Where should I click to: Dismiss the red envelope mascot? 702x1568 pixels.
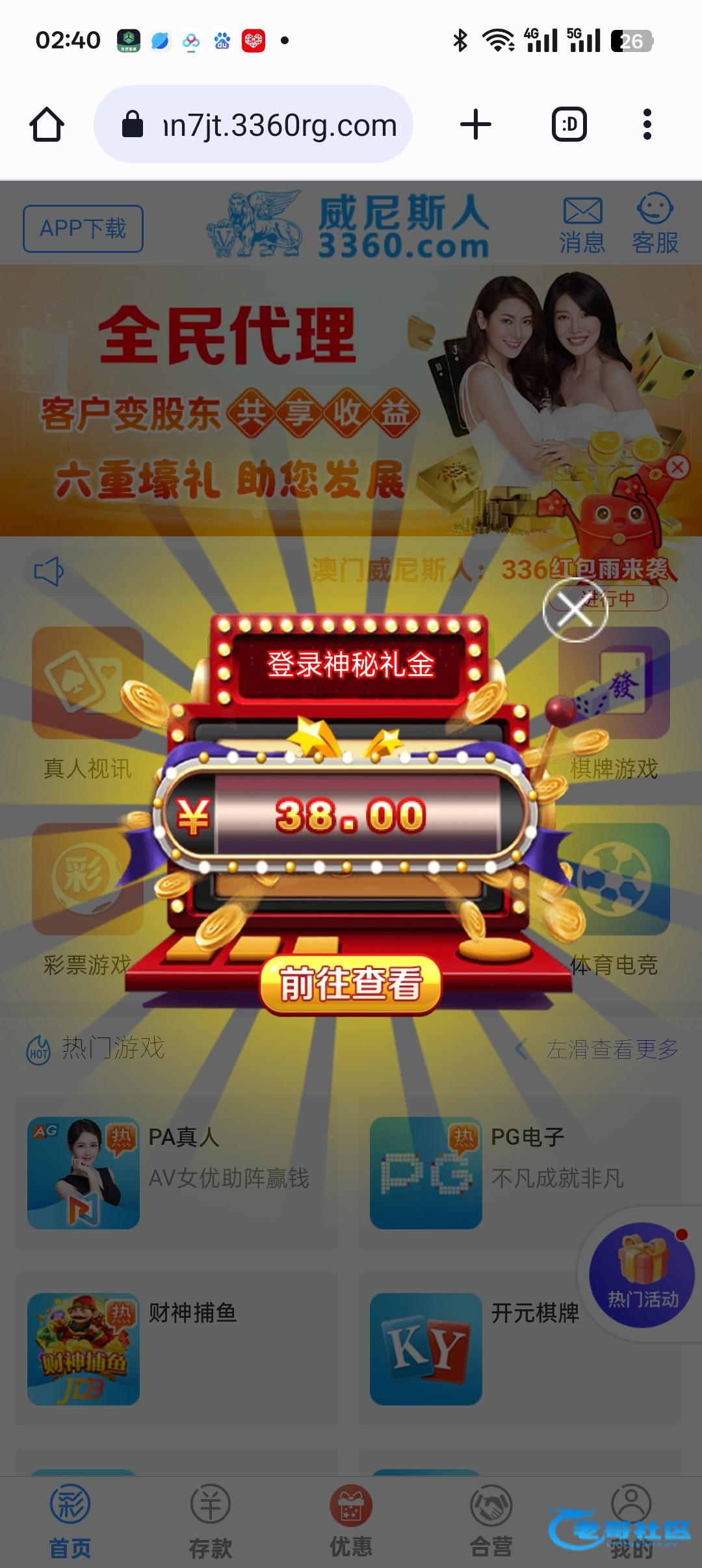click(x=677, y=467)
